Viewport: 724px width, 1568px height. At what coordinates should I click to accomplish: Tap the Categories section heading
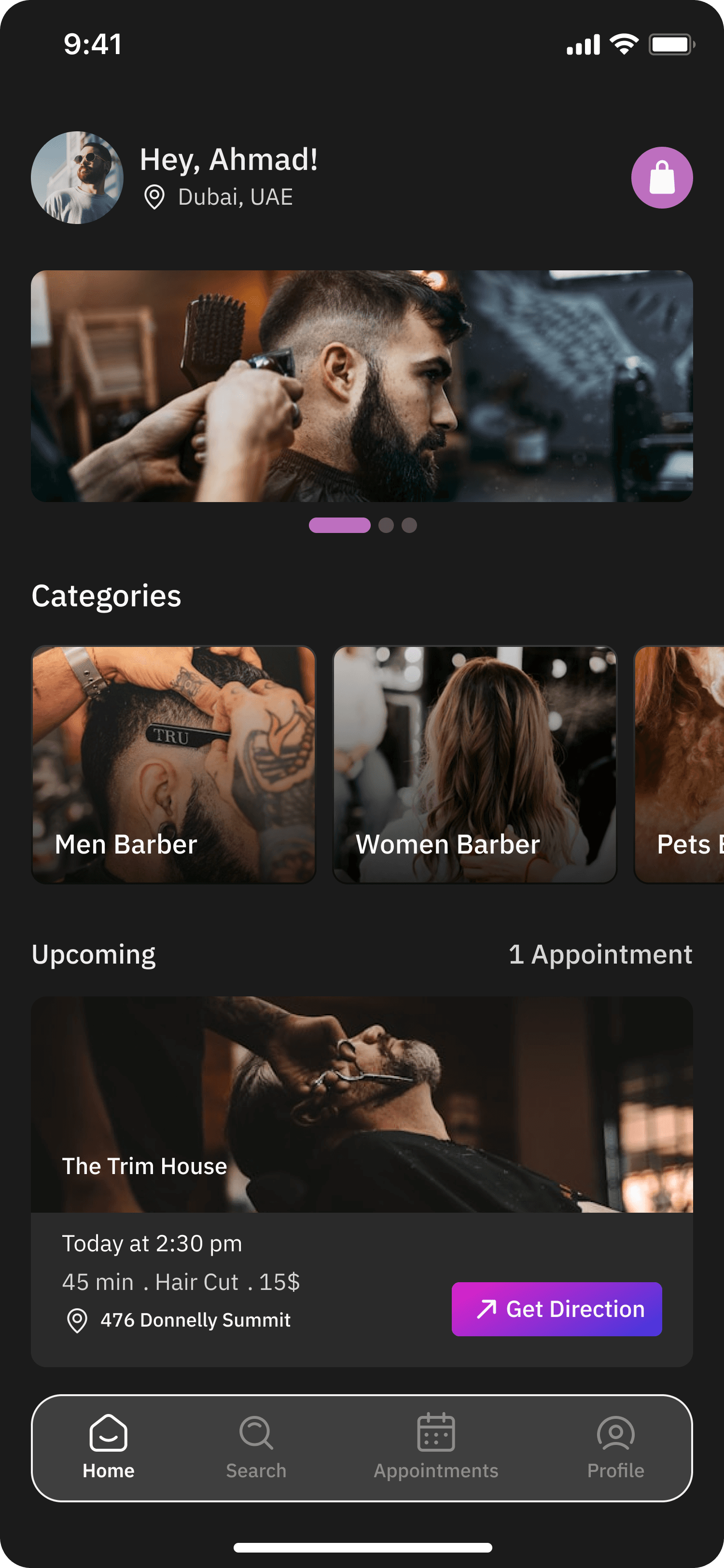tap(107, 597)
